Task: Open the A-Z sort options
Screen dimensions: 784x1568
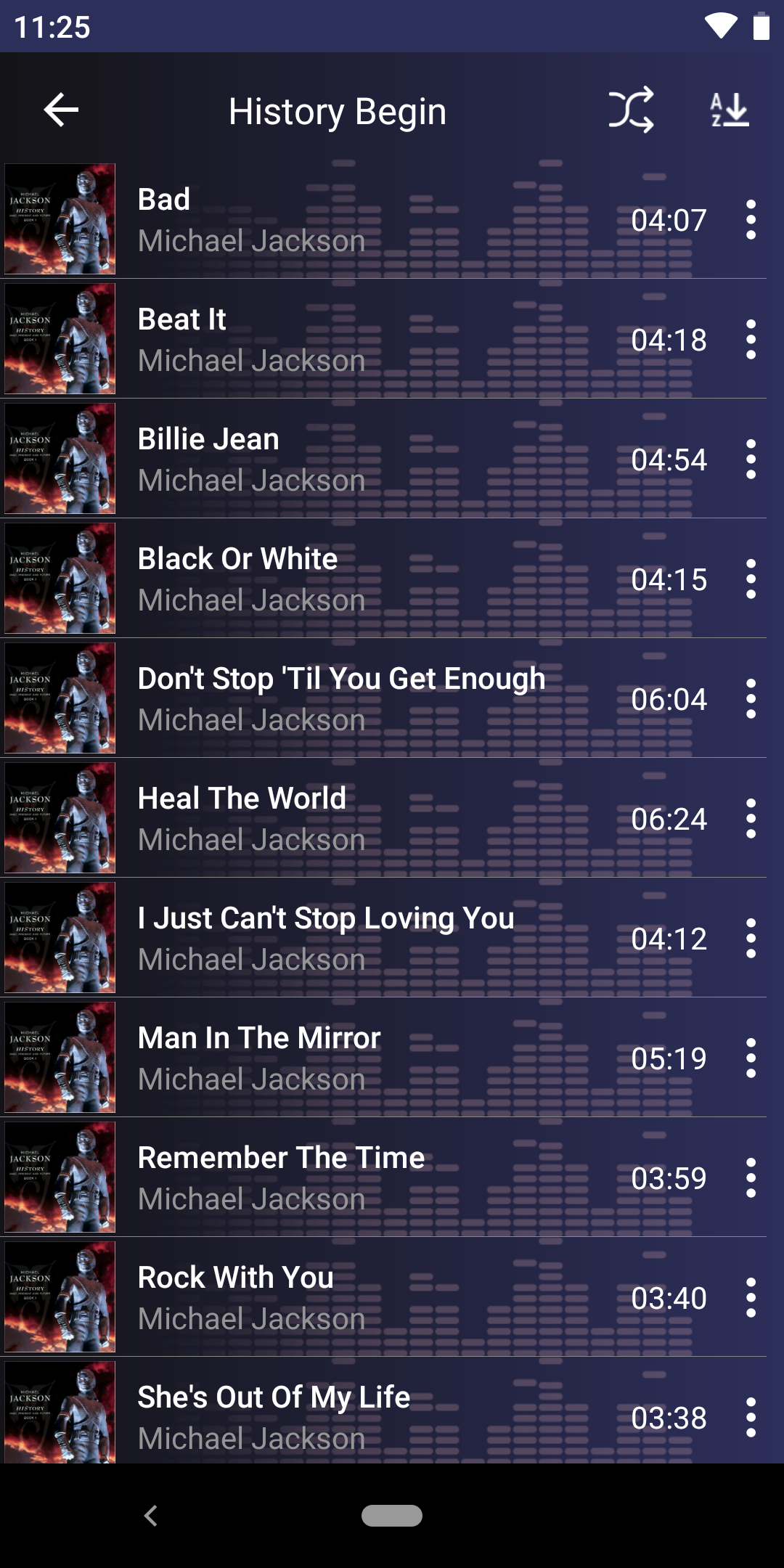Action: 729,110
